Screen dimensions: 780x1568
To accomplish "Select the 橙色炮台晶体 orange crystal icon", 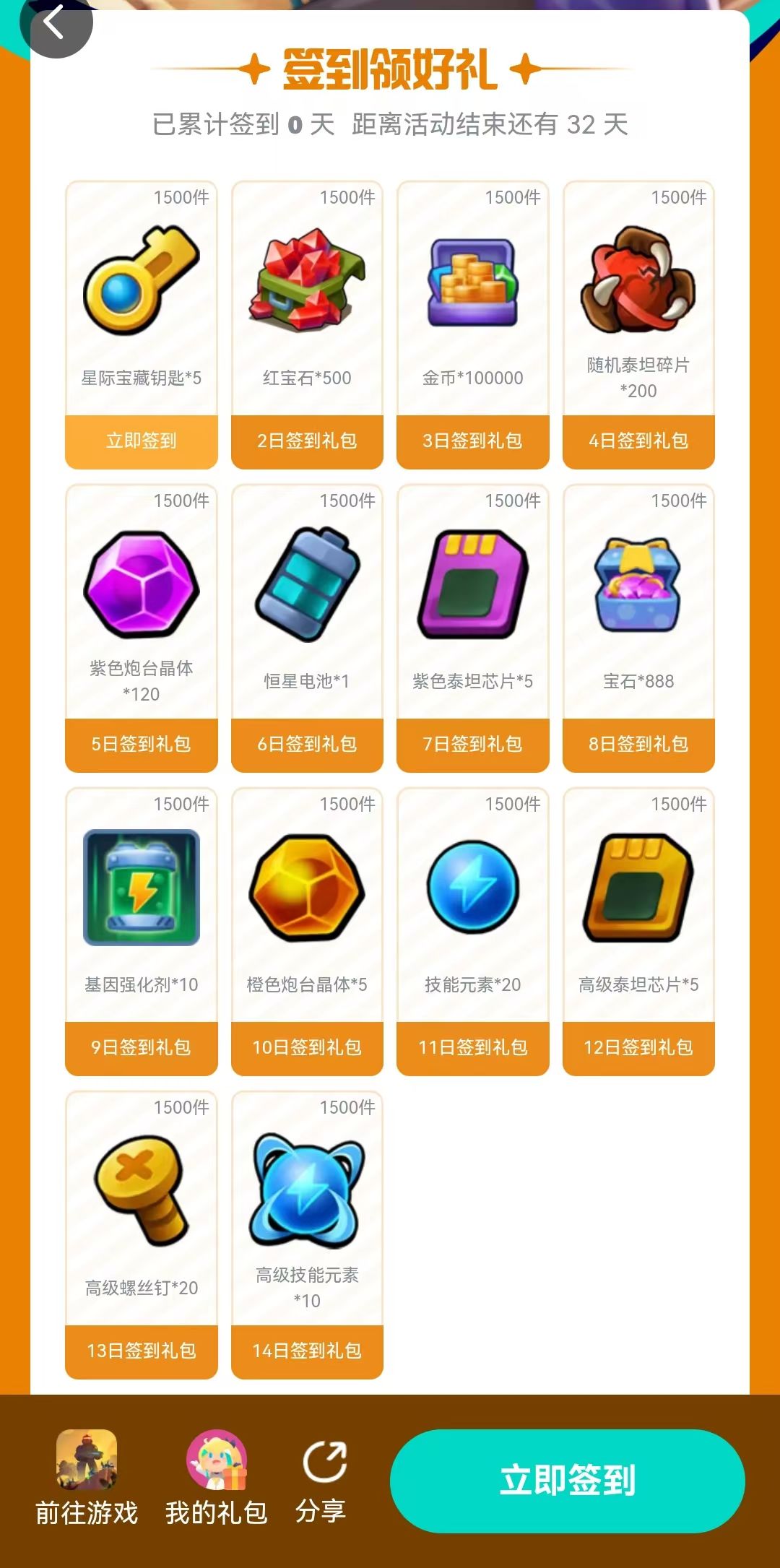I will (x=307, y=890).
